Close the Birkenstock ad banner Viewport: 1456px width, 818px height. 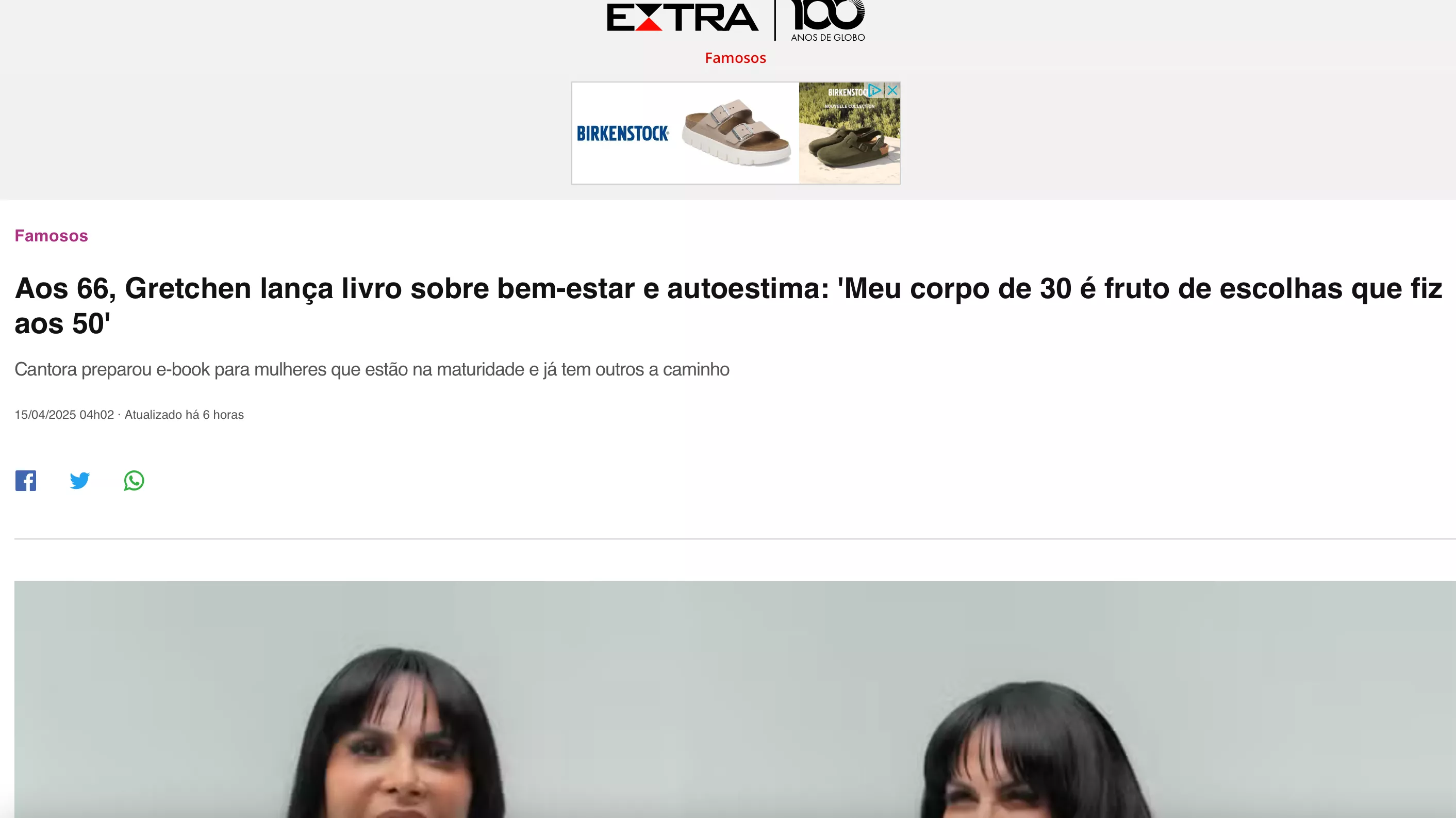tap(892, 90)
